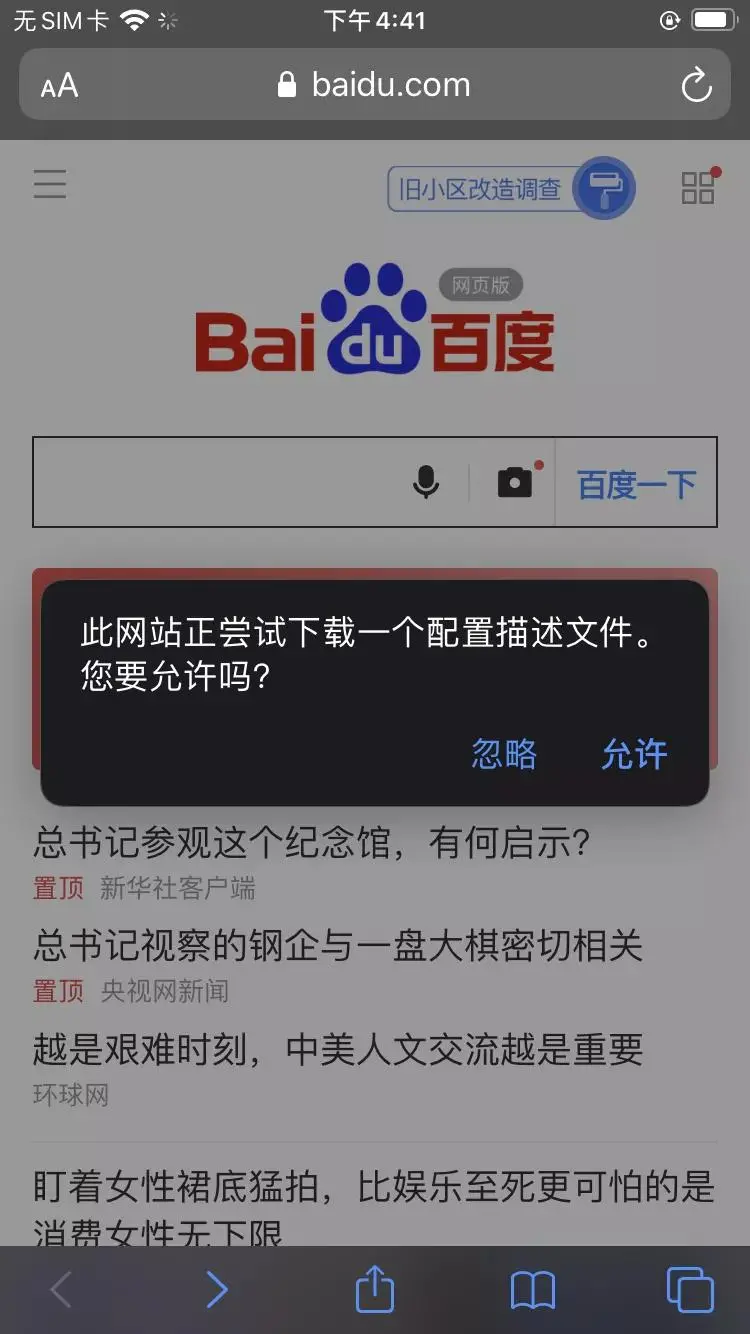750x1334 pixels.
Task: Open news 总书记视察的钢企与一盘大棋密切相关
Action: [338, 945]
